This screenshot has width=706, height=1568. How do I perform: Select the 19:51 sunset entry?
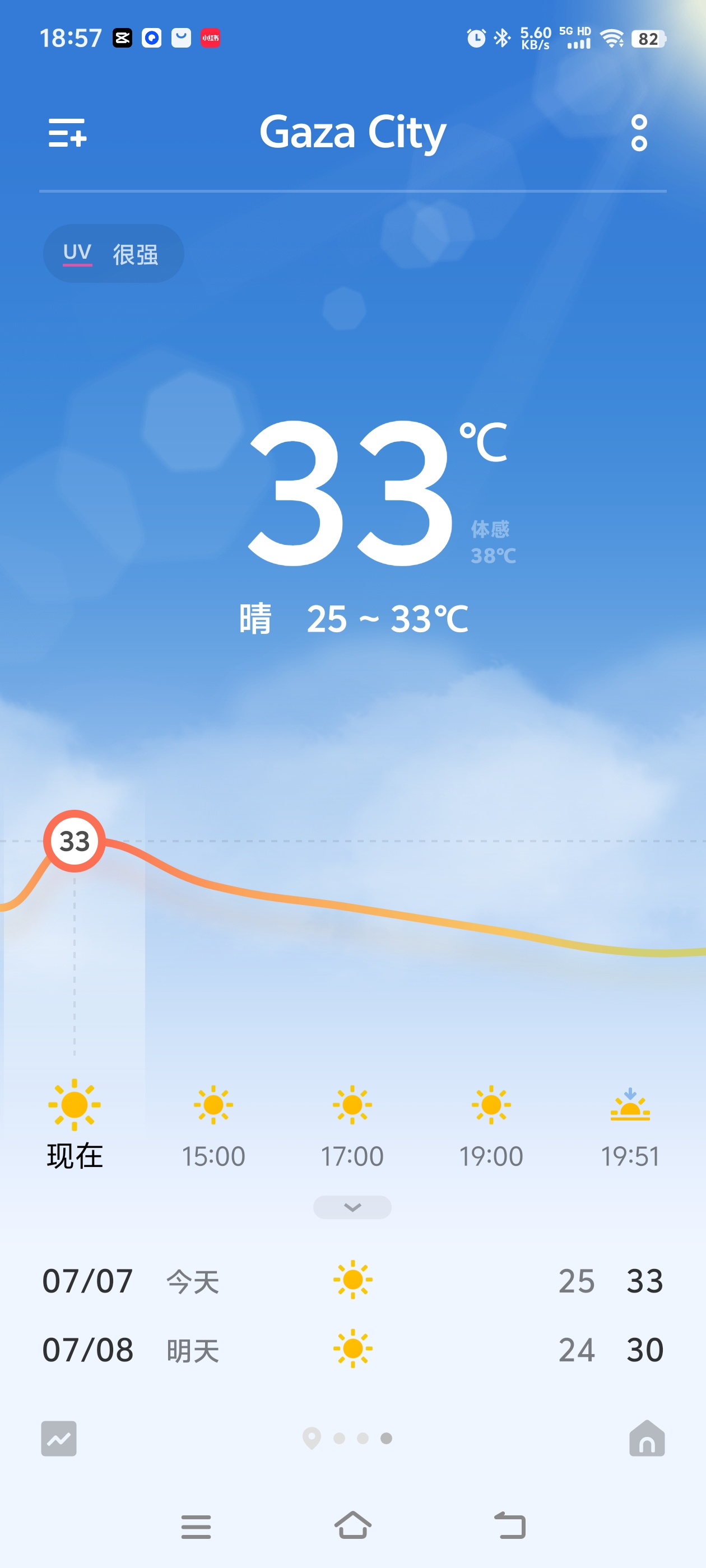tap(630, 1127)
